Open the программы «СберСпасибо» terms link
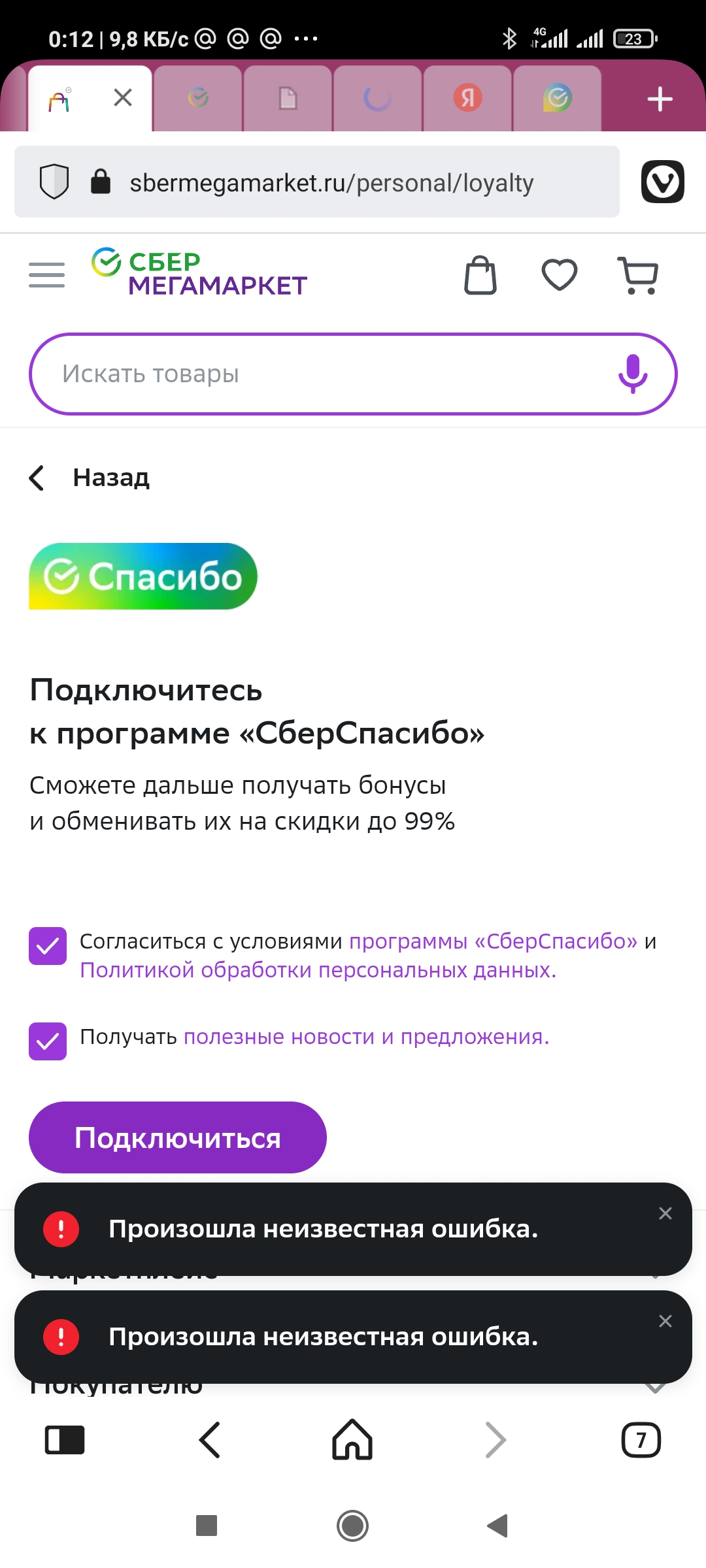706x1568 pixels. pyautogui.click(x=493, y=941)
